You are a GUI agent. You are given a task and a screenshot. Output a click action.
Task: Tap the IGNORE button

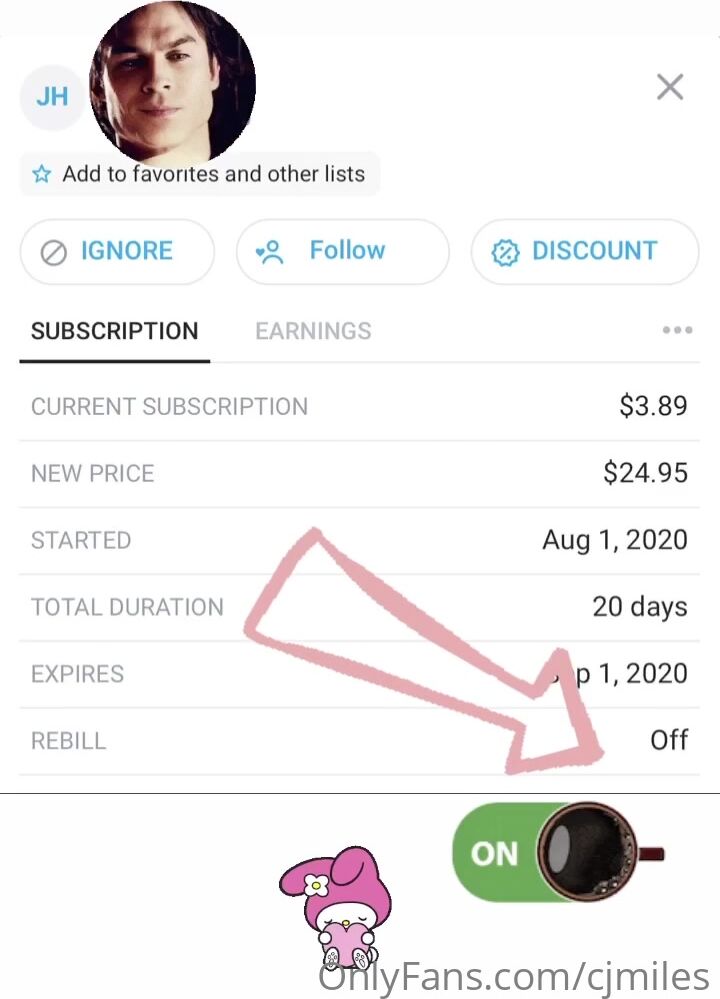click(x=117, y=251)
